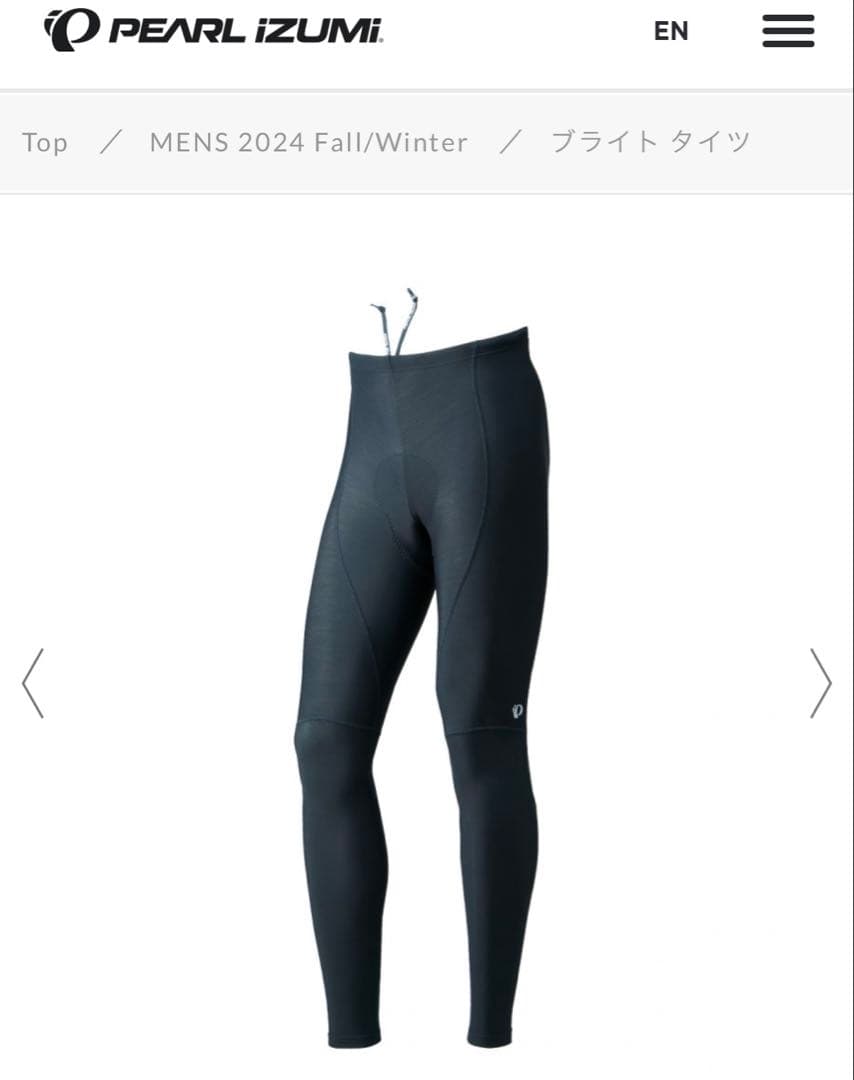
Task: Show previous product image
Action: [33, 683]
